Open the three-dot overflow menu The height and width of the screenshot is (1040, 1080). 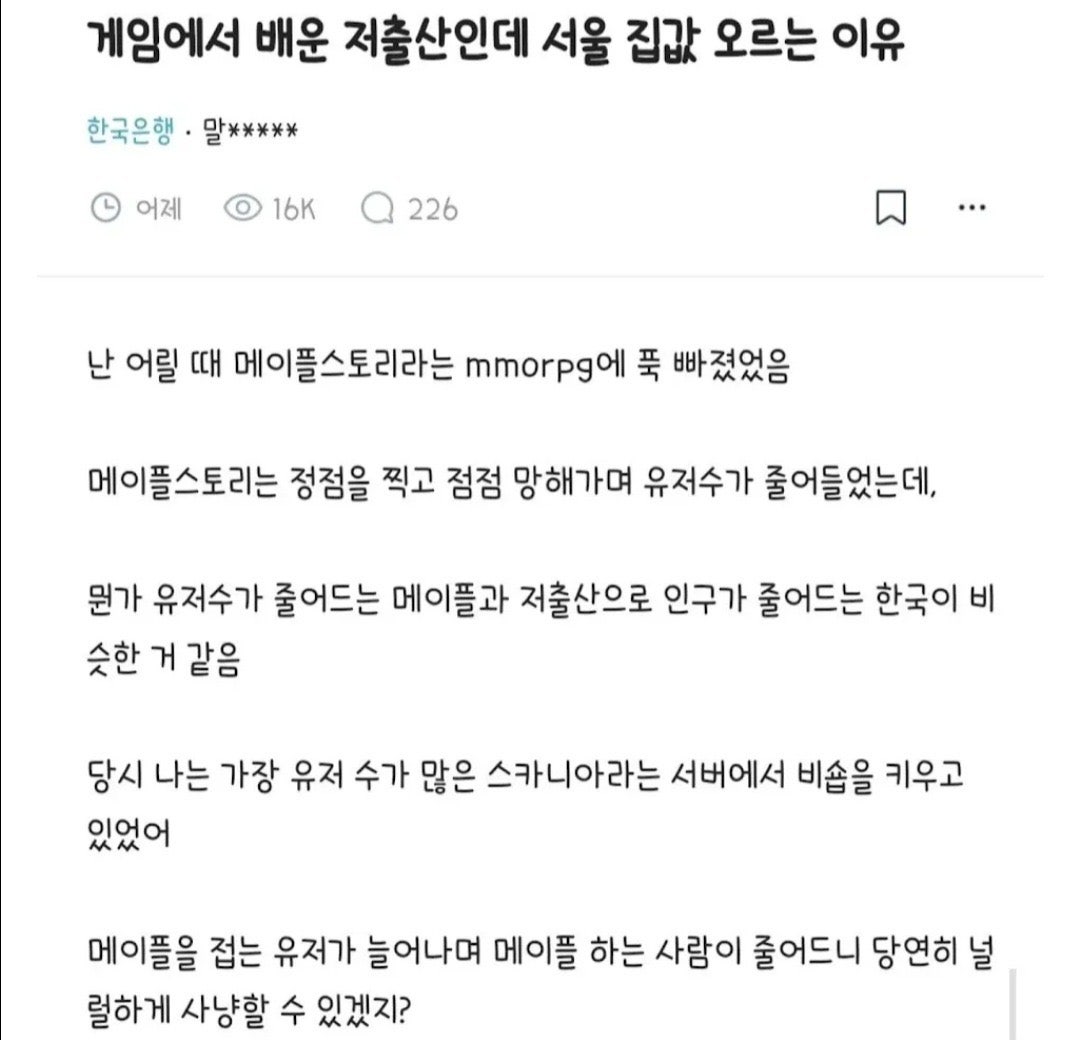pyautogui.click(x=972, y=208)
